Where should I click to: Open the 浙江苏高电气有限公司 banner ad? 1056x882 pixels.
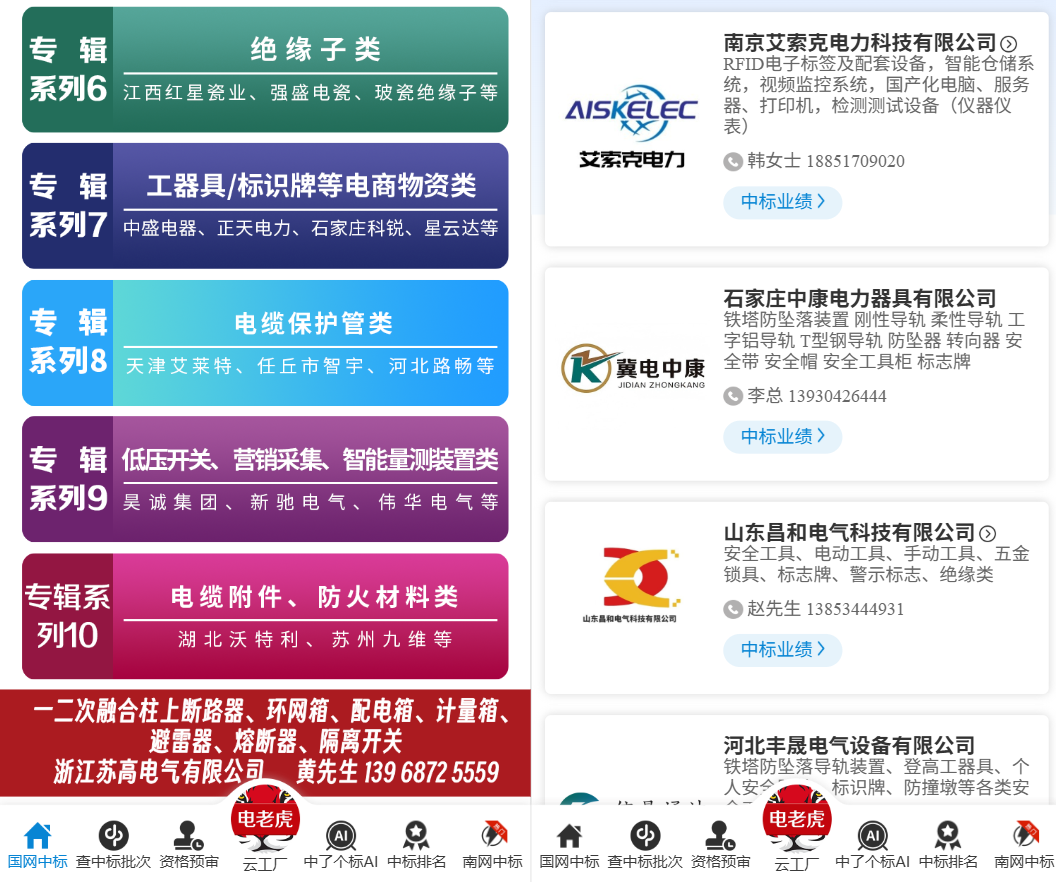tap(265, 742)
